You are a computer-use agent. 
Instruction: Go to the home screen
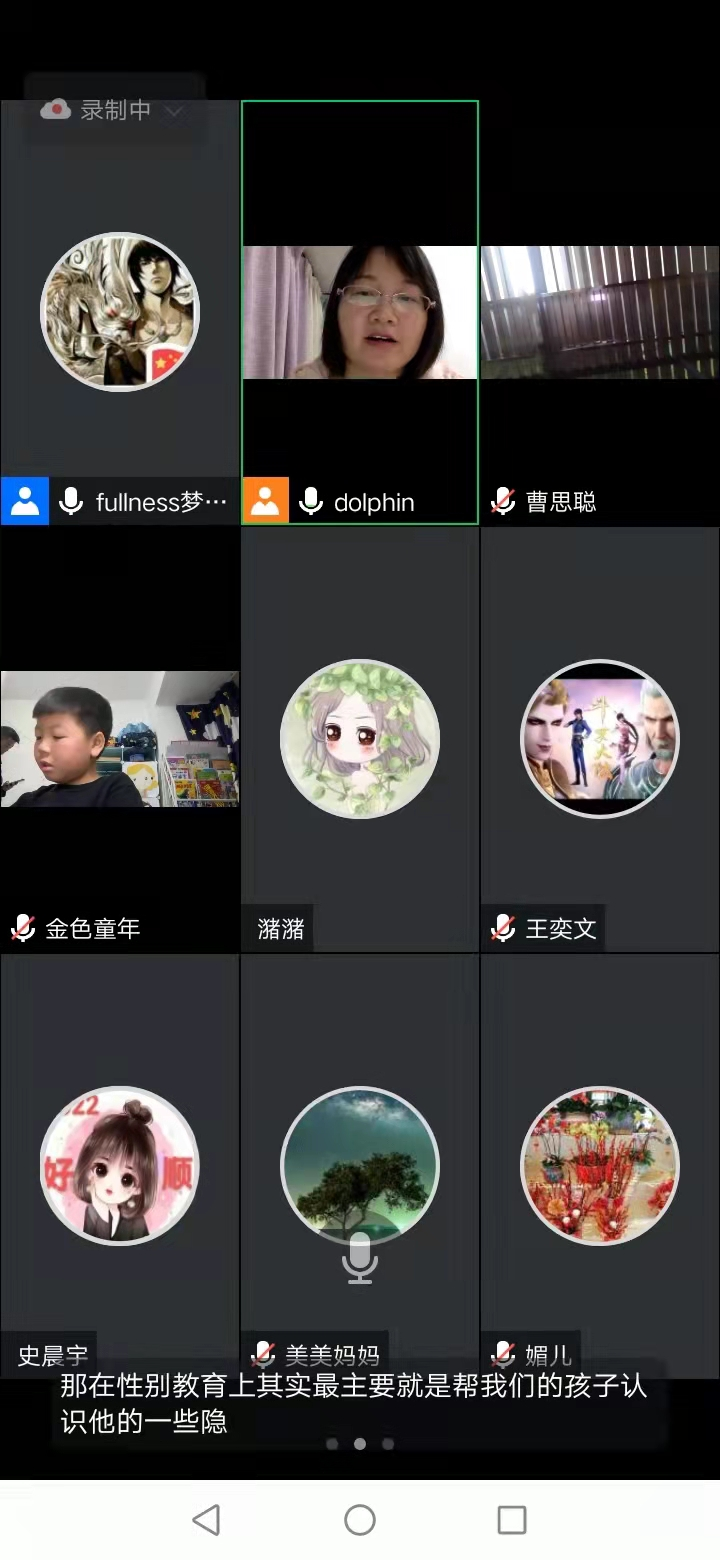(360, 1520)
